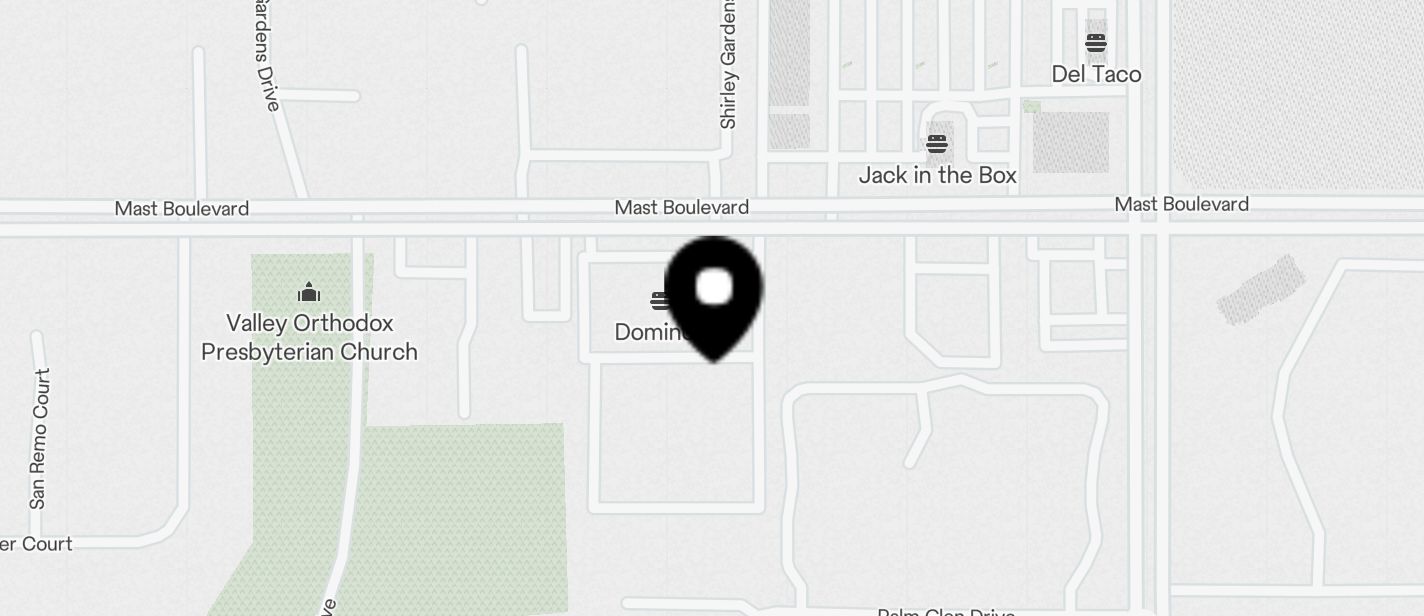Select the Del Taco restaurant marker
This screenshot has height=616, width=1424.
point(1096,44)
